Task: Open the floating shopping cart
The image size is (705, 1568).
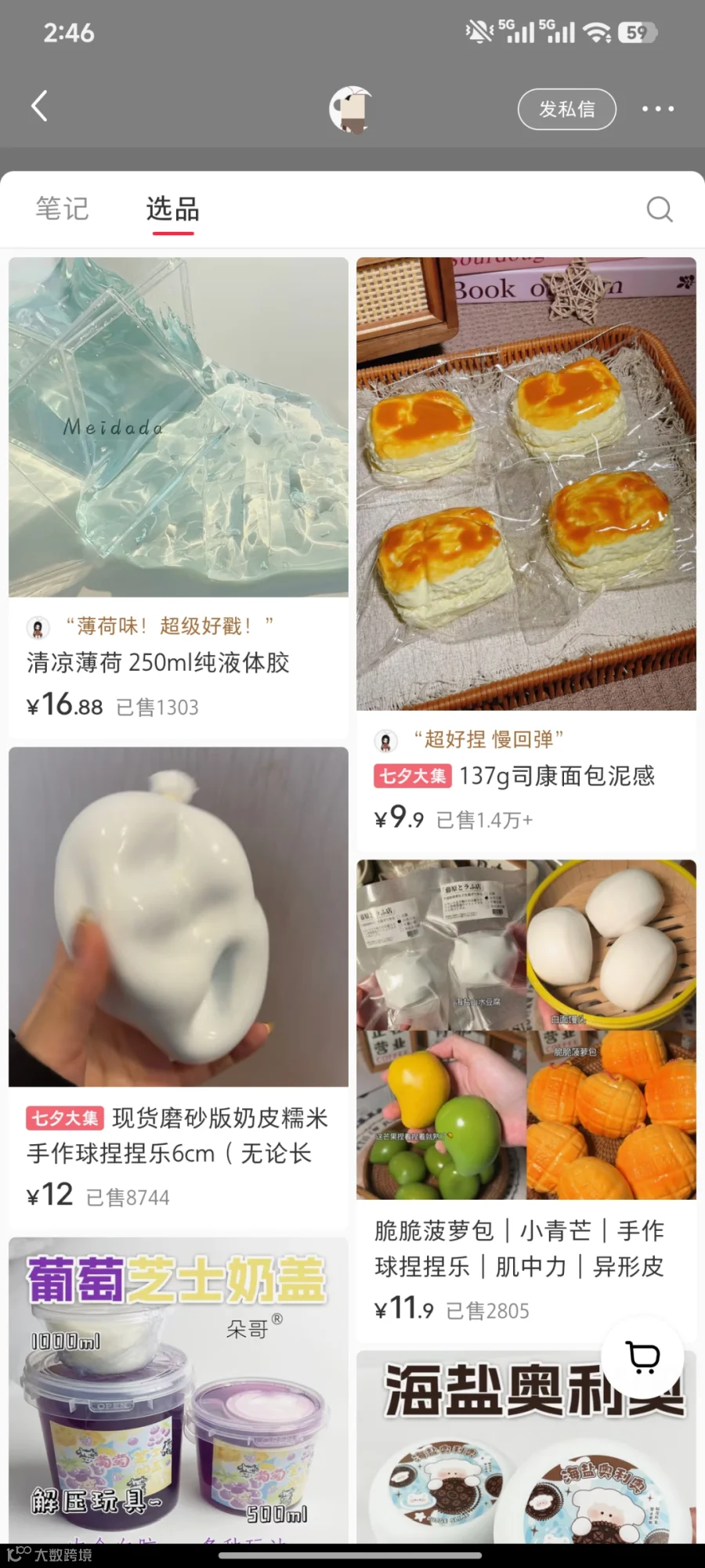Action: tap(642, 1357)
